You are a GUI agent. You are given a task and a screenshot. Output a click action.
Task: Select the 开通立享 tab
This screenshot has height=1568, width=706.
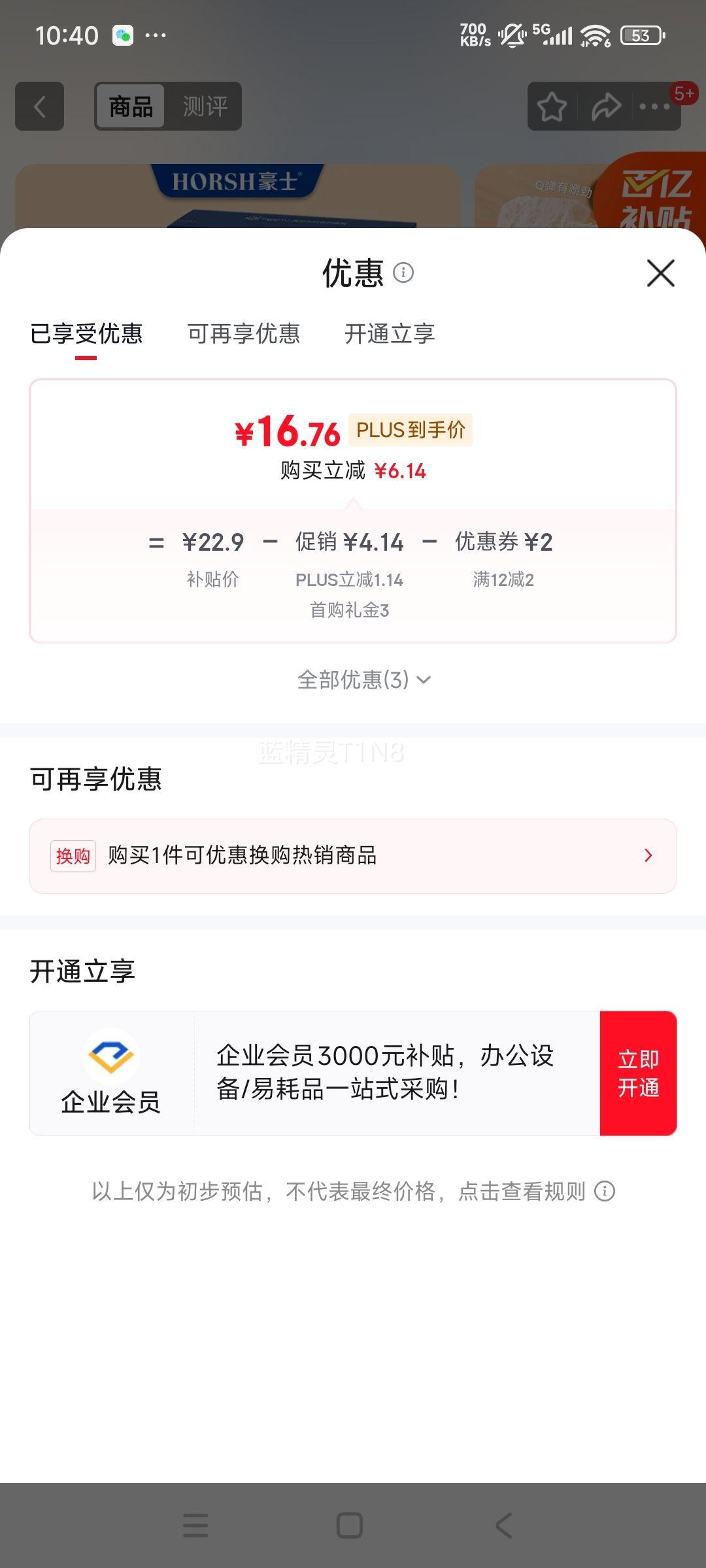pos(390,334)
